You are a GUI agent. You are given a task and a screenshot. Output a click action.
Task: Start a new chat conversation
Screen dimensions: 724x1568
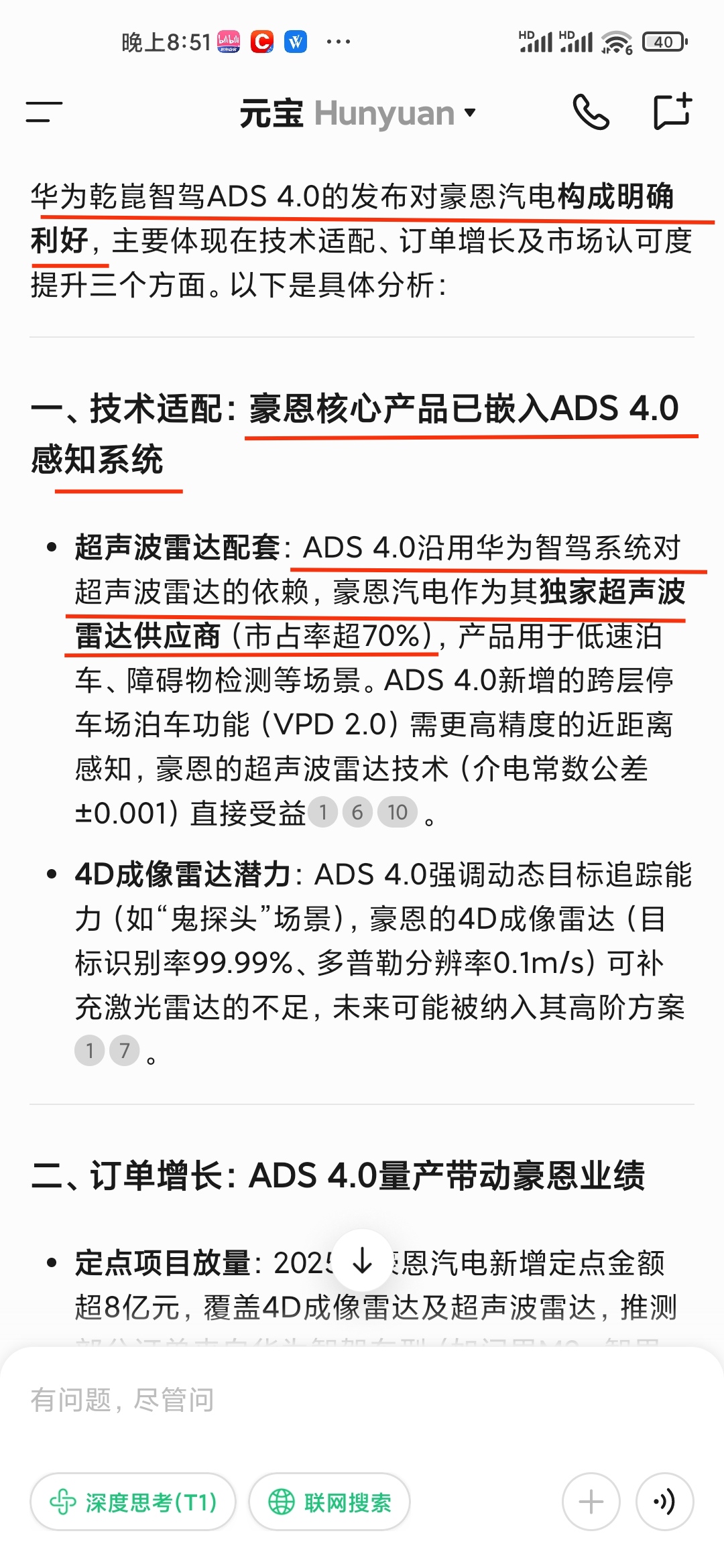(x=672, y=111)
